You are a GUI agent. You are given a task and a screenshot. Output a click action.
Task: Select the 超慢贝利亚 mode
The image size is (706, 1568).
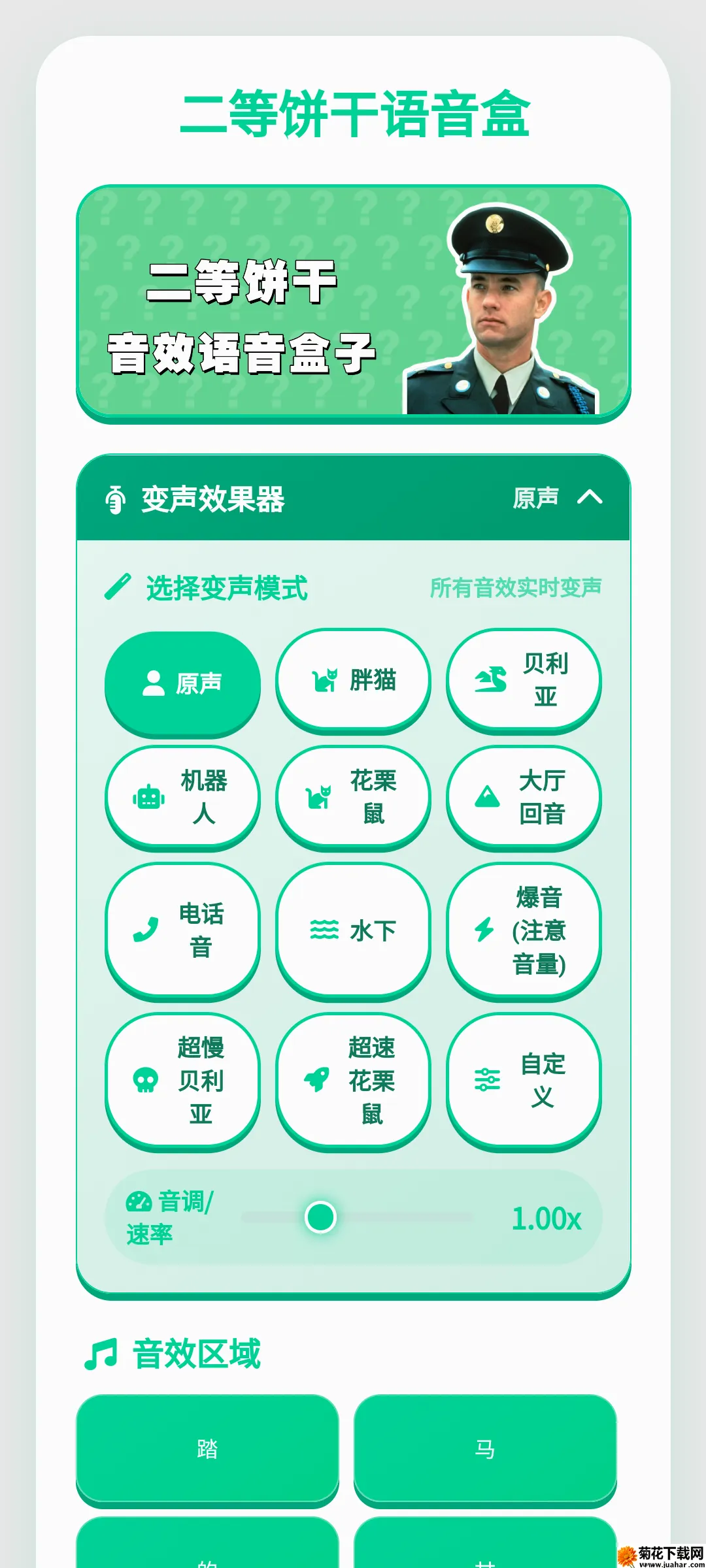pyautogui.click(x=182, y=1081)
